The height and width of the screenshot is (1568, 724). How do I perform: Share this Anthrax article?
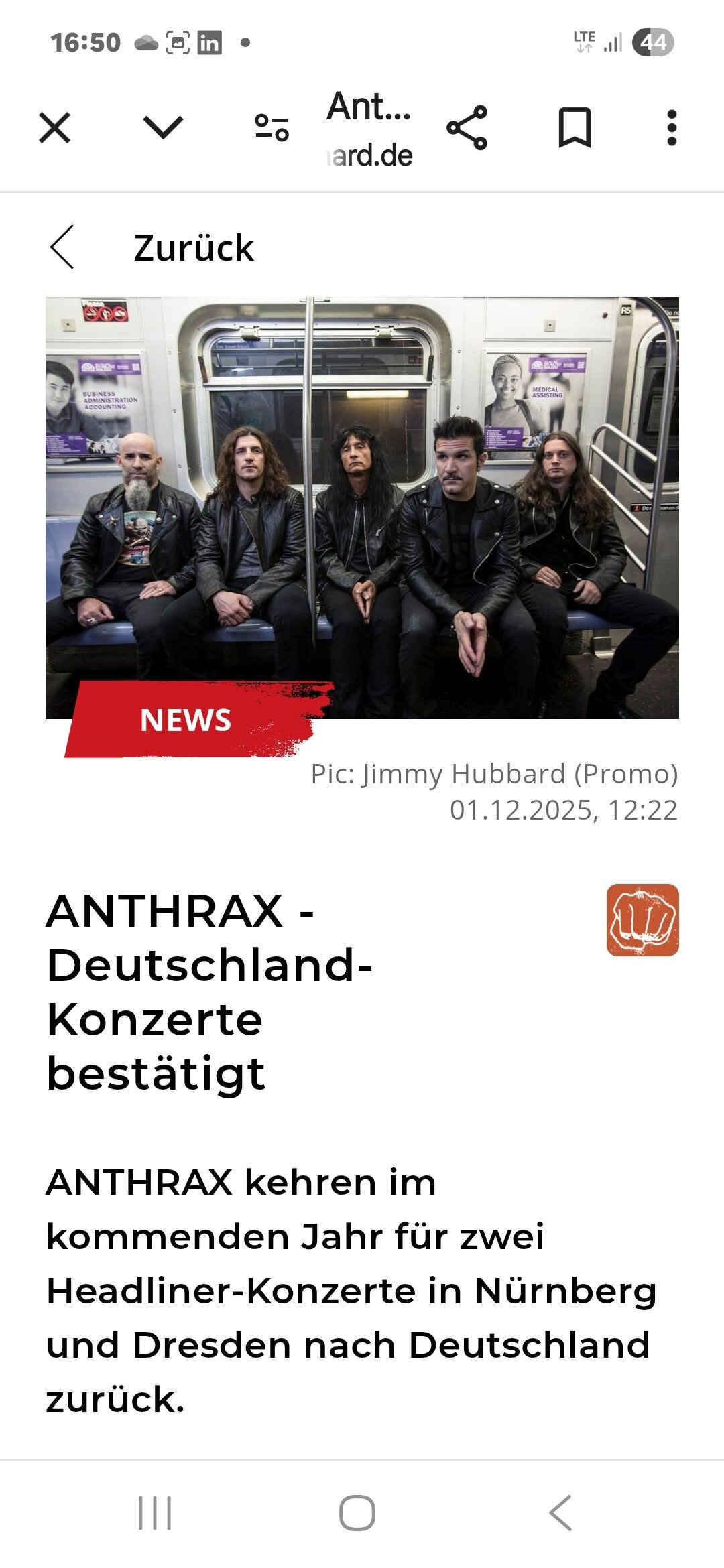467,127
